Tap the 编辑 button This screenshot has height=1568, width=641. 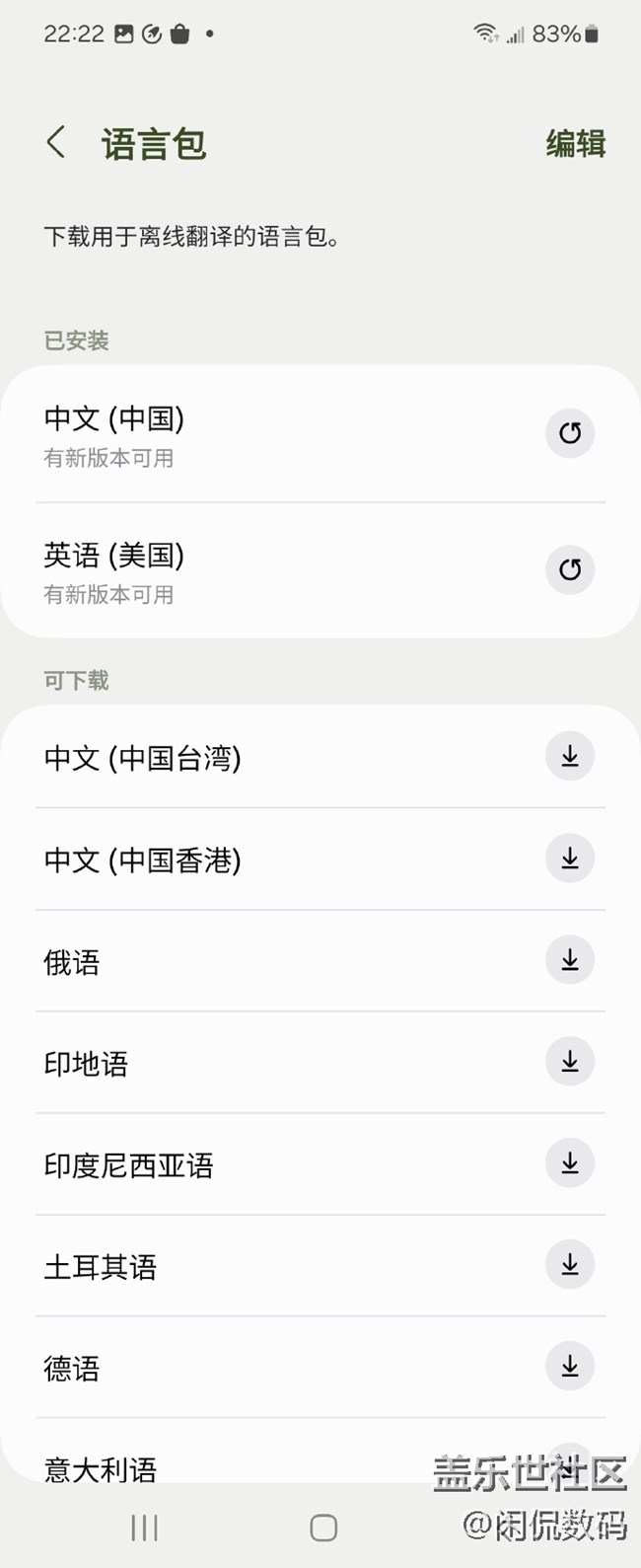pyautogui.click(x=576, y=144)
